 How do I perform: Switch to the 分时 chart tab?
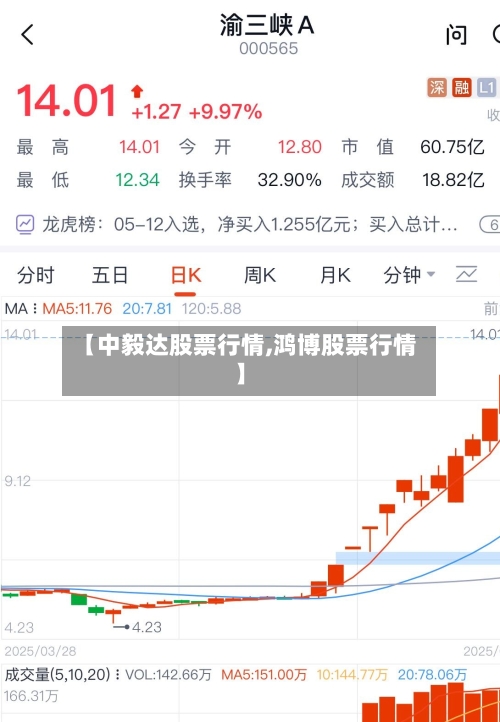(35, 275)
